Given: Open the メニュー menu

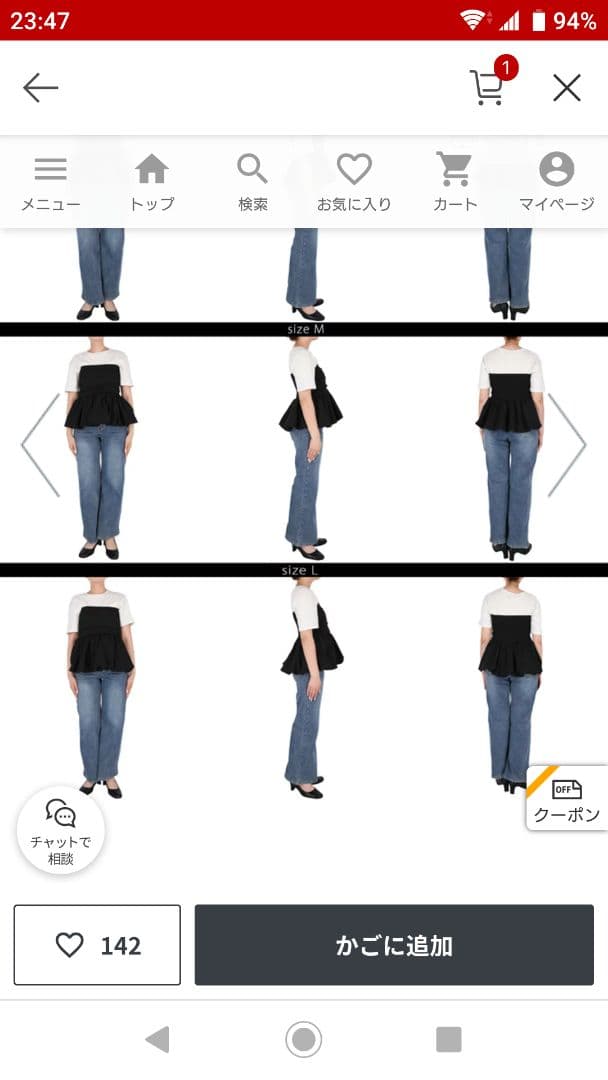Looking at the screenshot, I should click(x=50, y=182).
